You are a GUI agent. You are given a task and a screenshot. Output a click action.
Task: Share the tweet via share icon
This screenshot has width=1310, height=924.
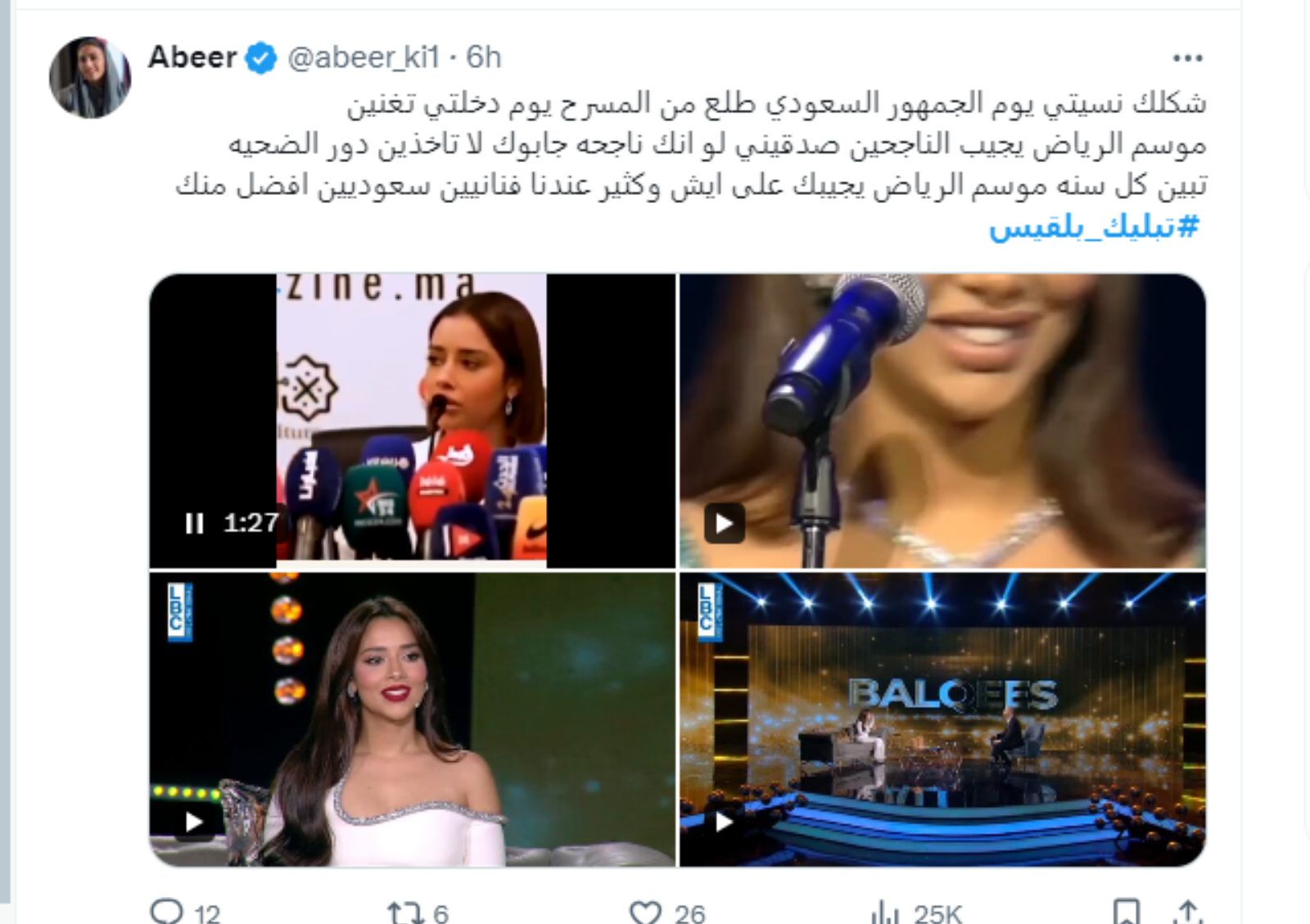[1187, 912]
